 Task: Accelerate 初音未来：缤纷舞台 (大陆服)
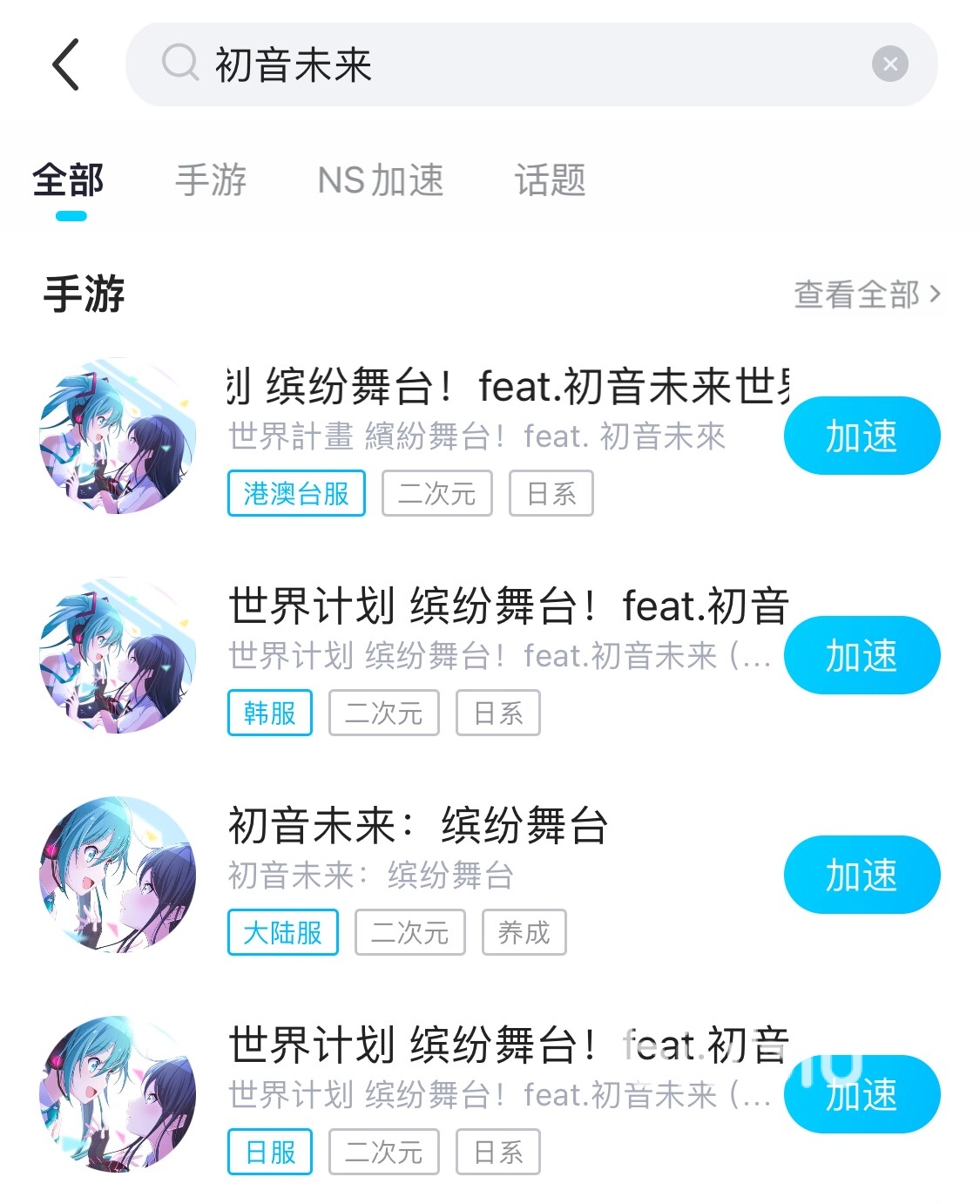click(862, 875)
